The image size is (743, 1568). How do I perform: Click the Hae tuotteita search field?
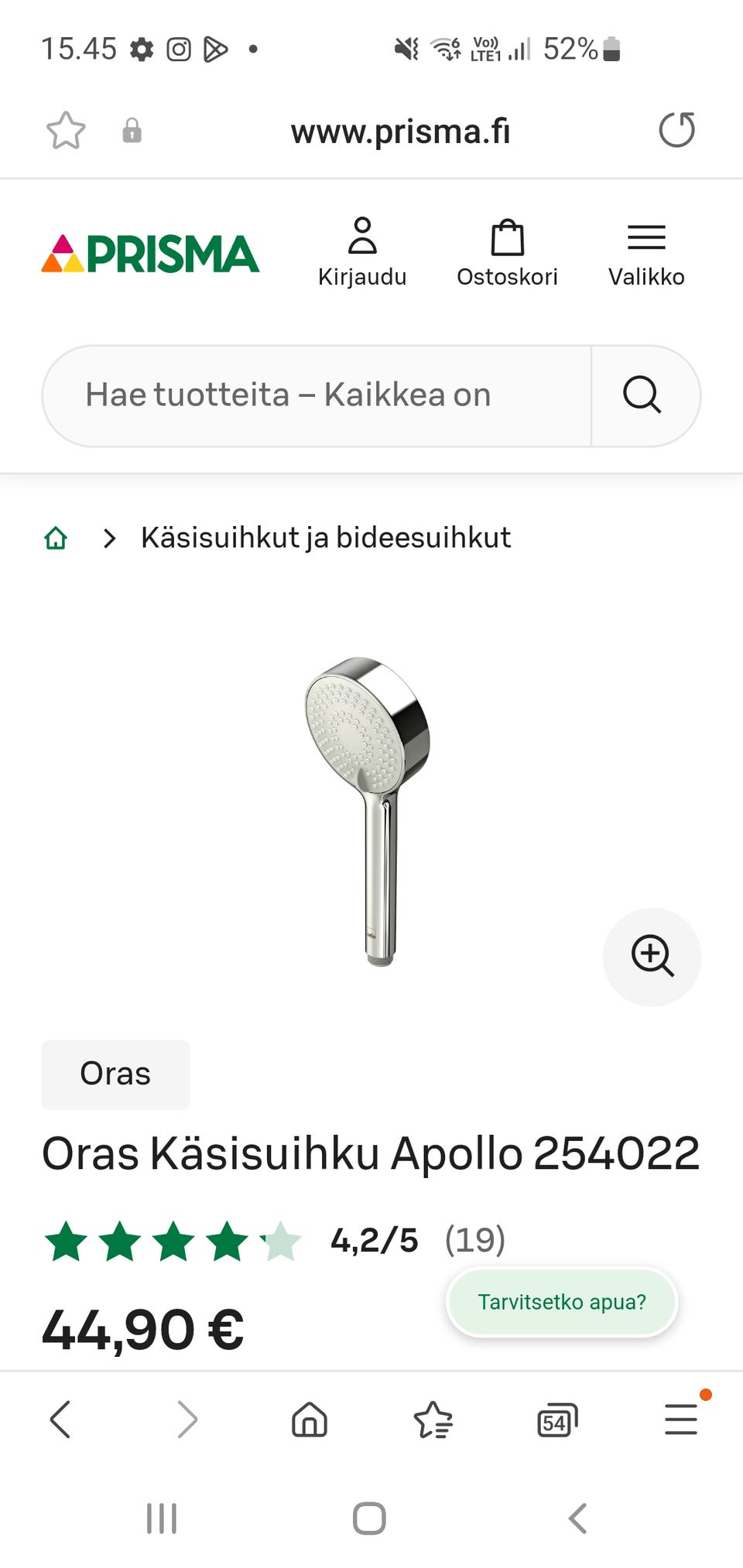point(310,395)
